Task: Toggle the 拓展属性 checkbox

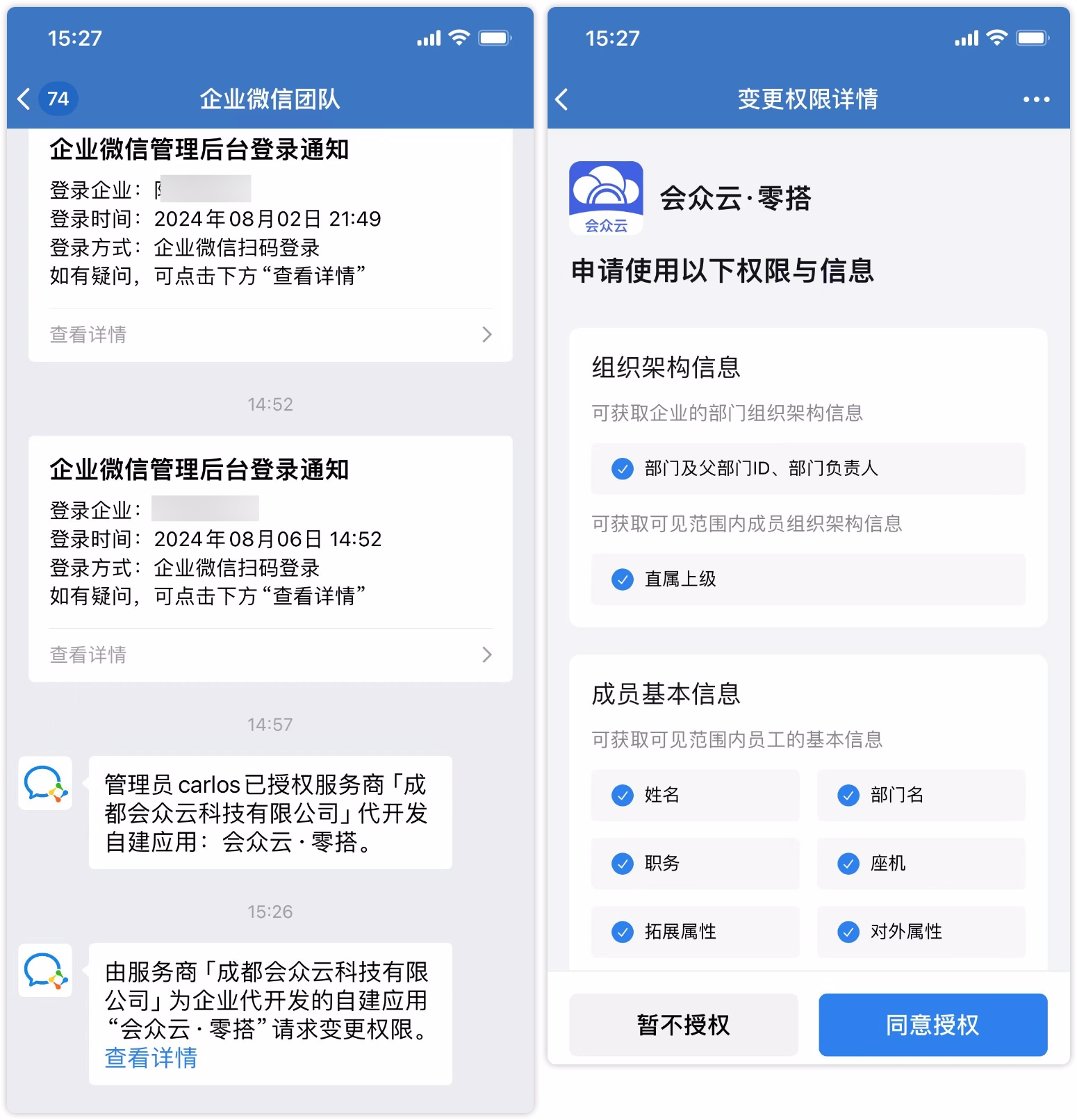Action: pyautogui.click(x=623, y=932)
